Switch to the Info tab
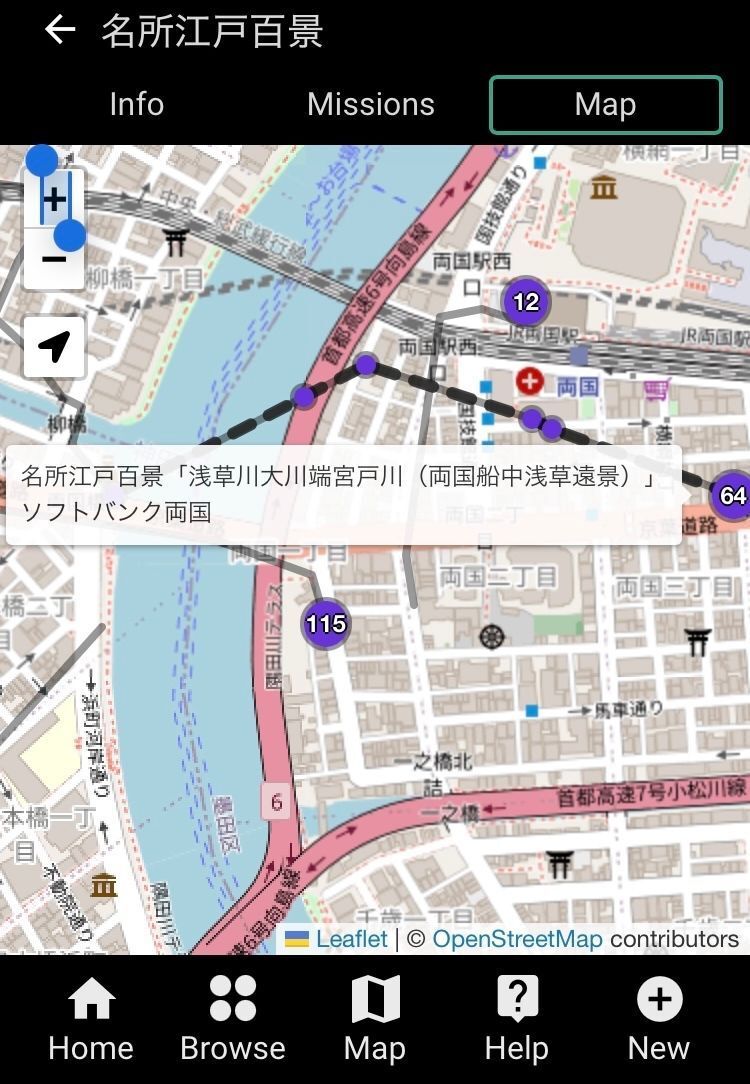Screen dimensions: 750x1084 click(136, 104)
